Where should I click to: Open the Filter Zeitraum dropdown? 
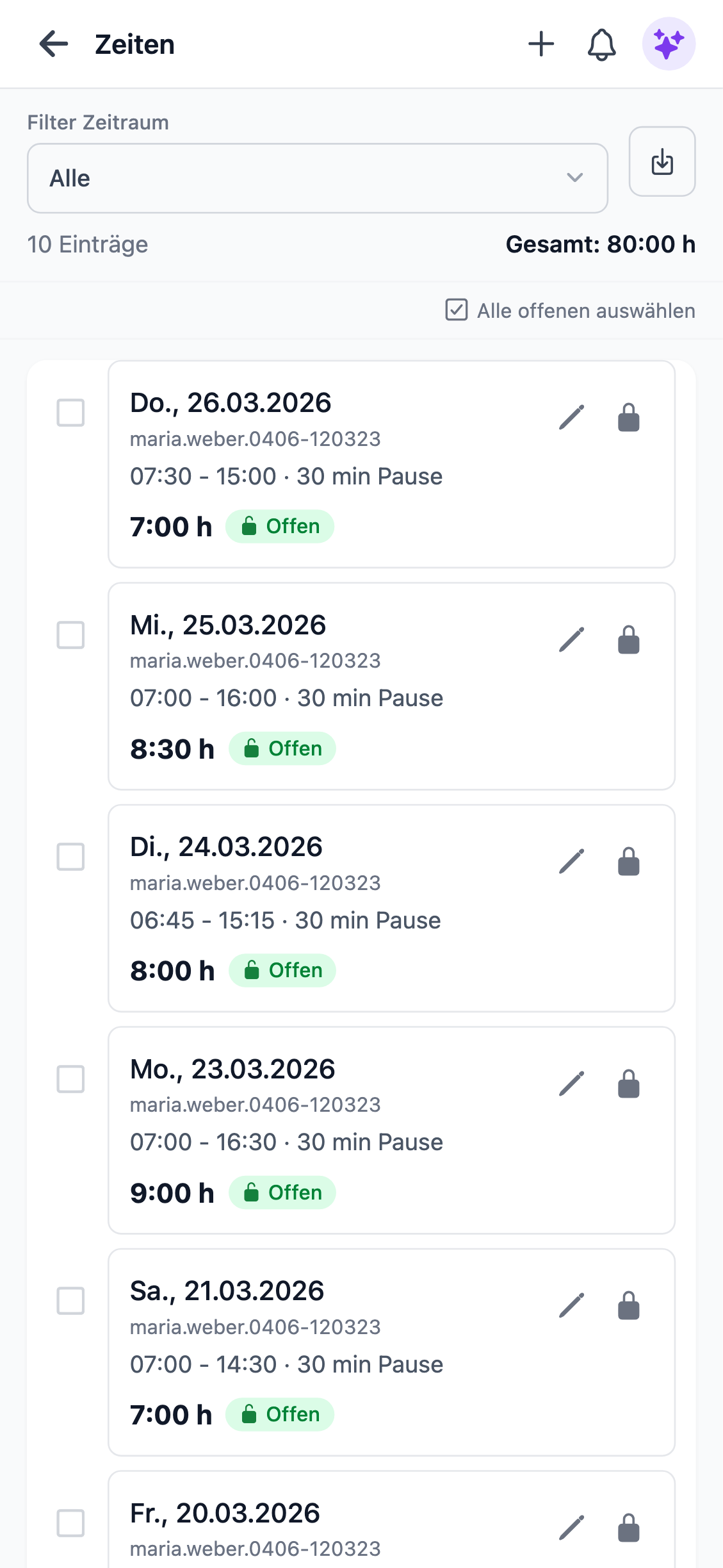tap(317, 177)
